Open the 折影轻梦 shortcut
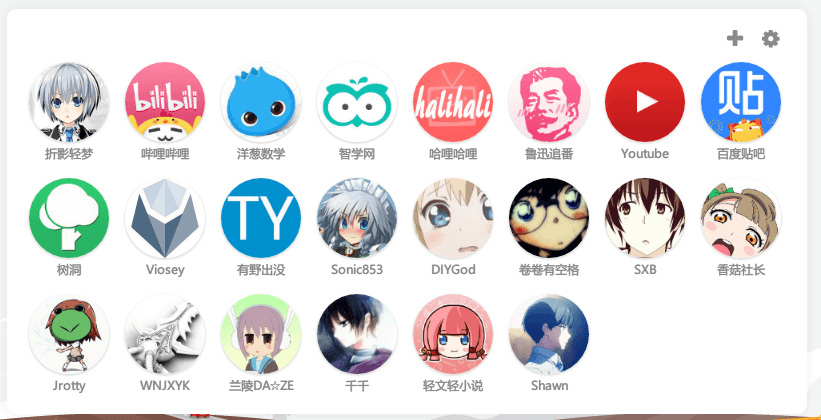The width and height of the screenshot is (821, 420). click(69, 102)
